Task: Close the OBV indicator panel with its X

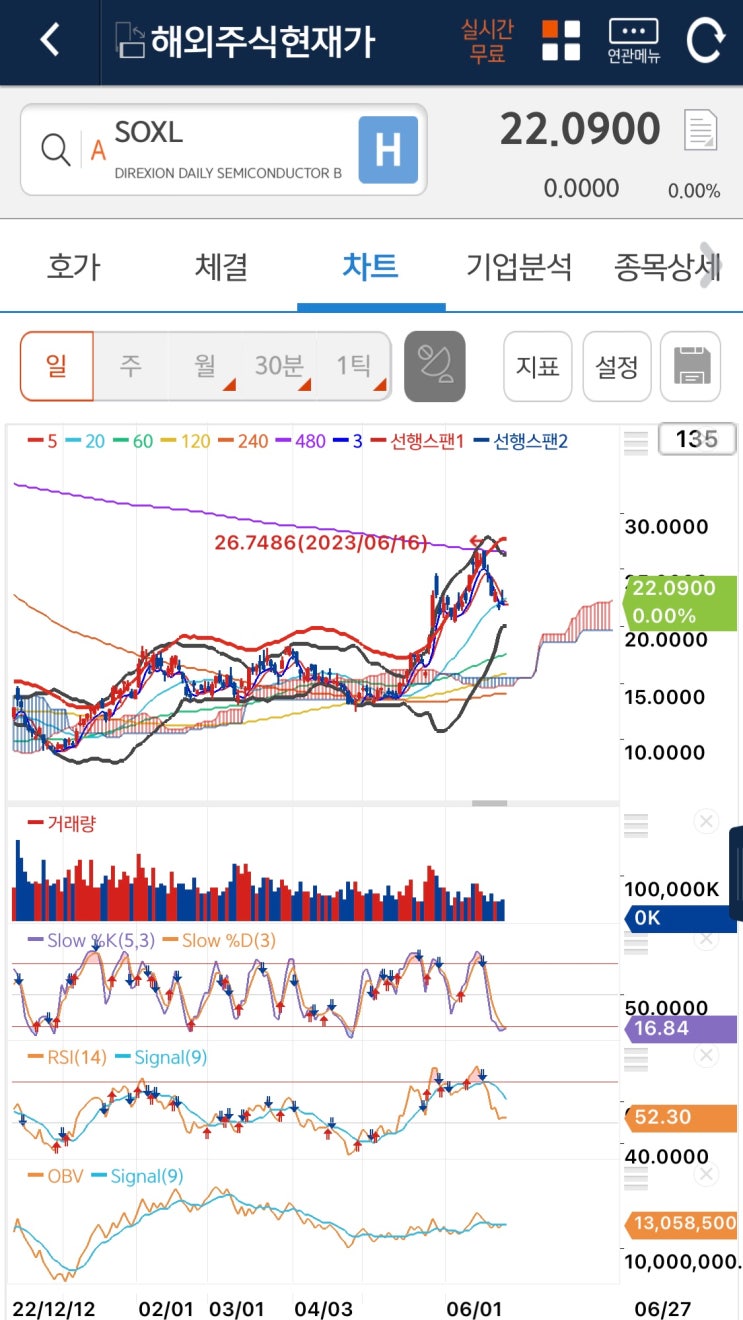Action: 705,1174
